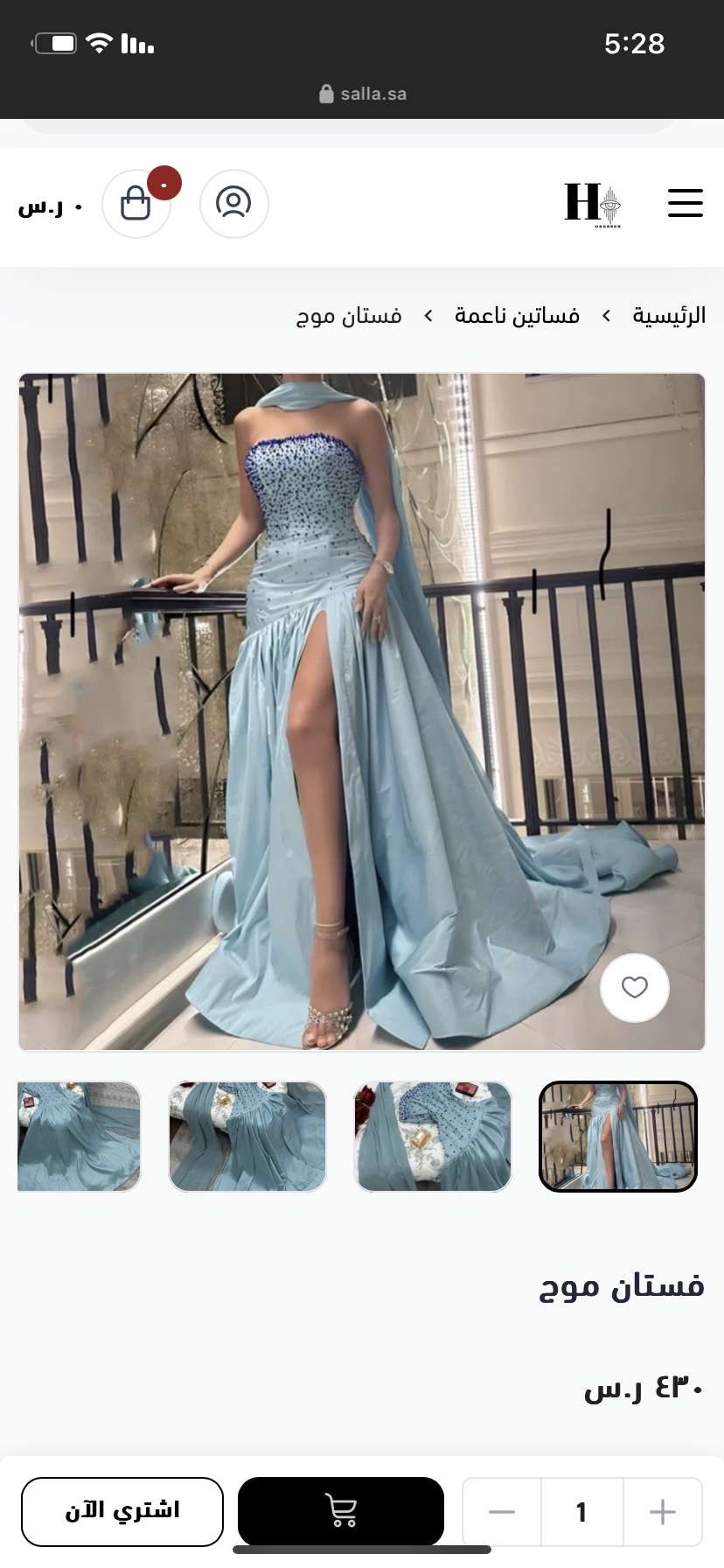Tap the quantity number field

pos(582,1512)
